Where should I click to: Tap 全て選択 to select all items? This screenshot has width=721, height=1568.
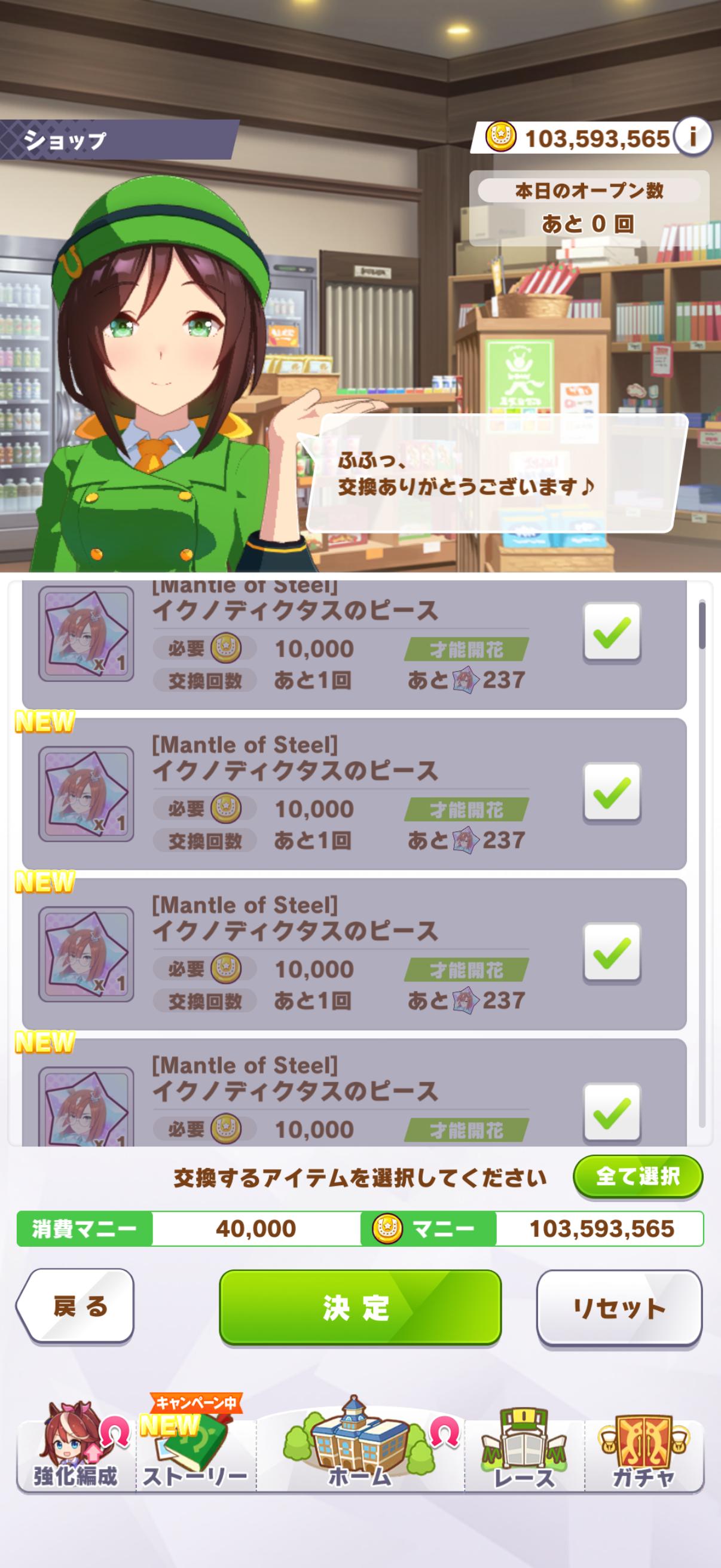pyautogui.click(x=638, y=1177)
